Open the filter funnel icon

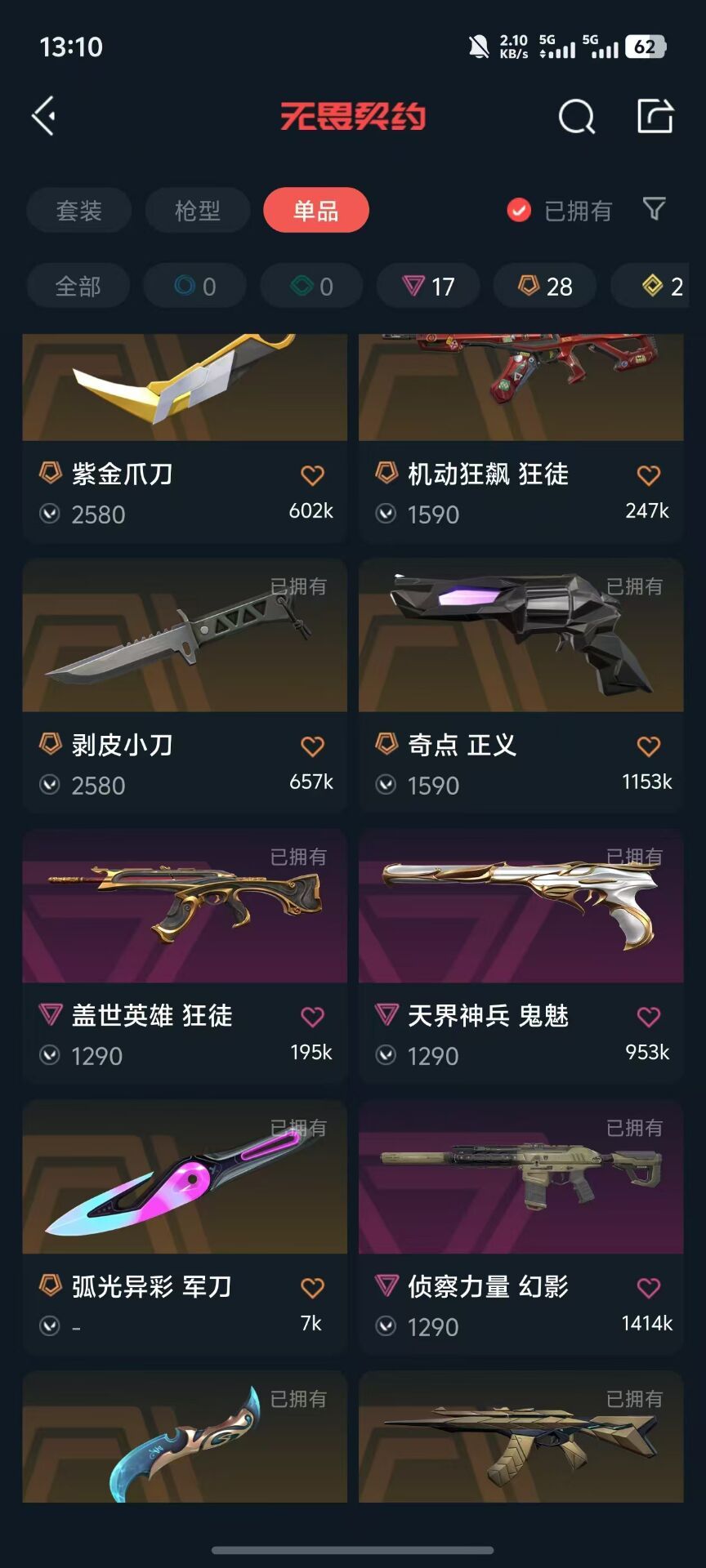(654, 210)
